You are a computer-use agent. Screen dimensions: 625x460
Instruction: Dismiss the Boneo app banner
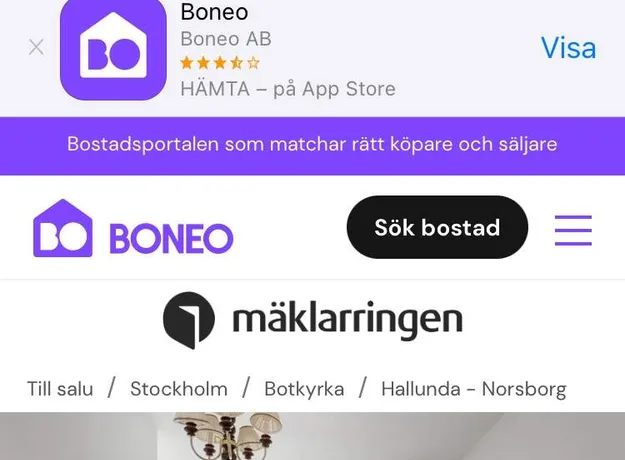pyautogui.click(x=36, y=47)
